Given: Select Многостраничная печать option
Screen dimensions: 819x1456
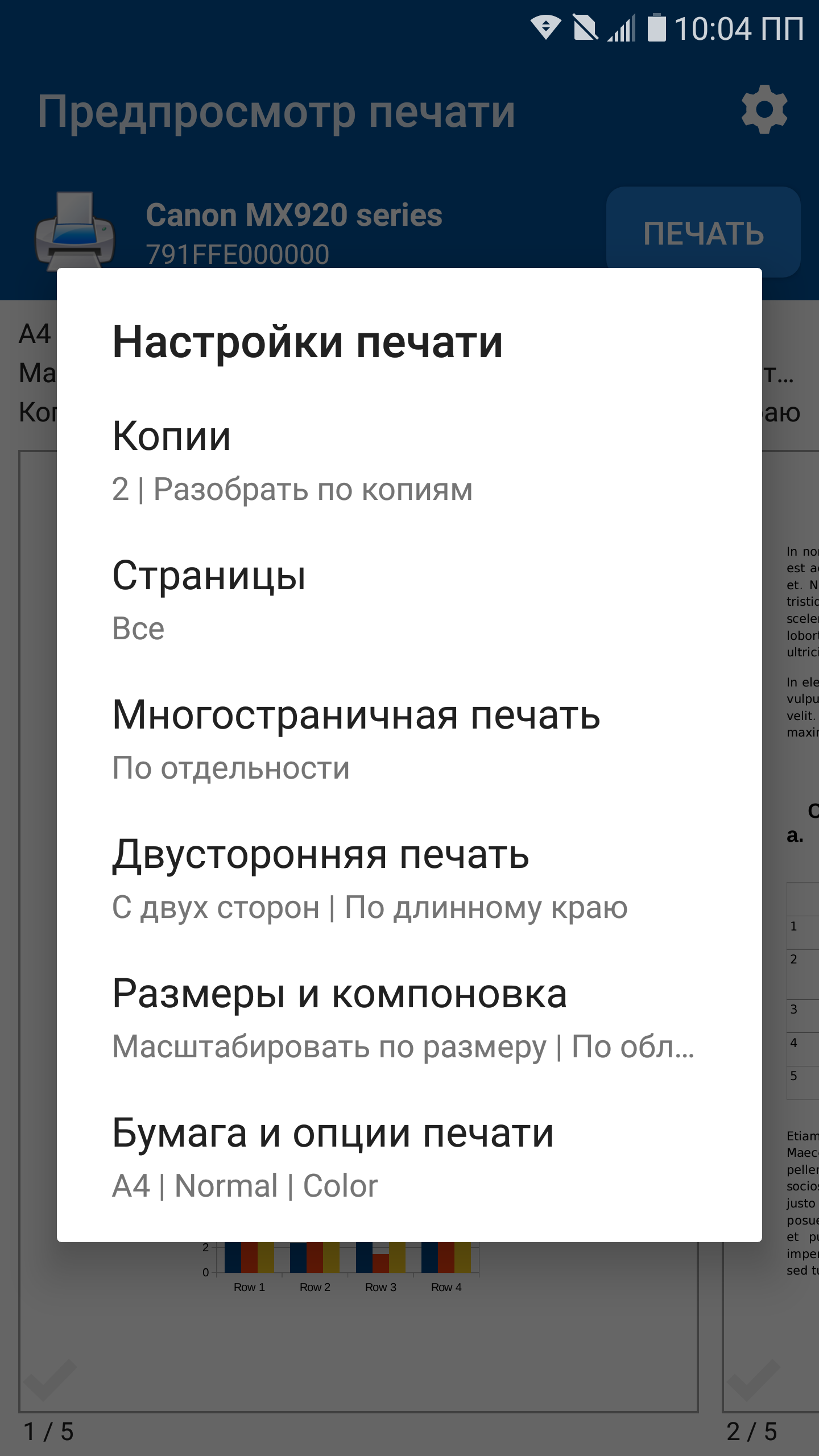Looking at the screenshot, I should [x=409, y=739].
